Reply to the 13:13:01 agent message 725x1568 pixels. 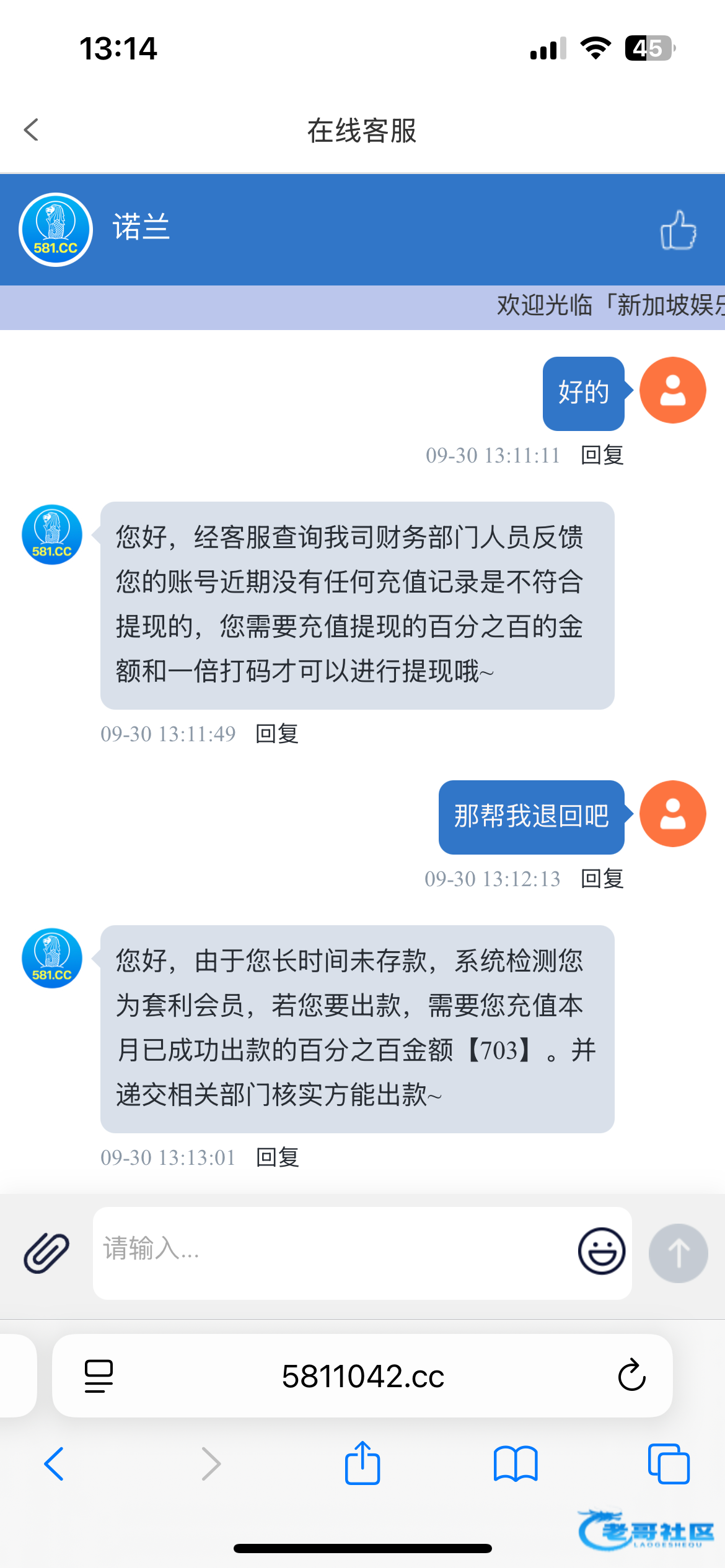point(277,1157)
